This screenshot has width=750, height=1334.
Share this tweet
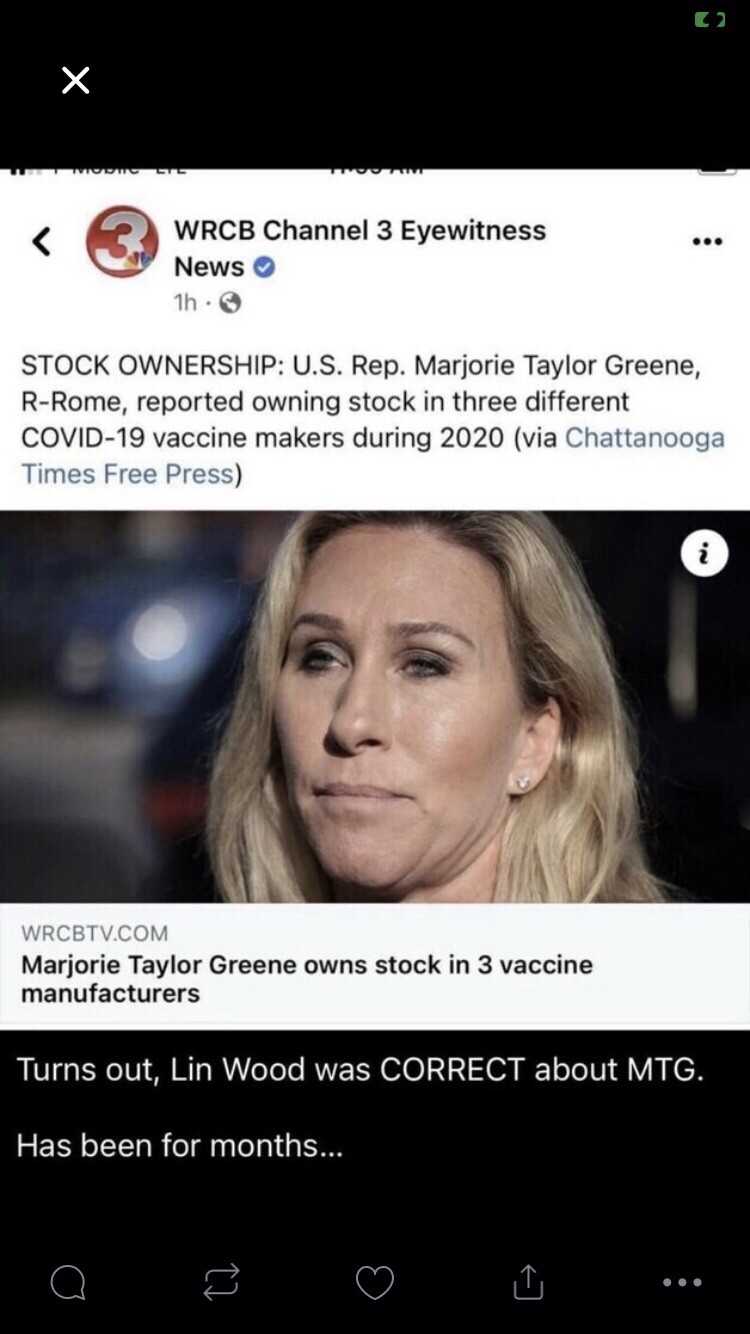[528, 1282]
